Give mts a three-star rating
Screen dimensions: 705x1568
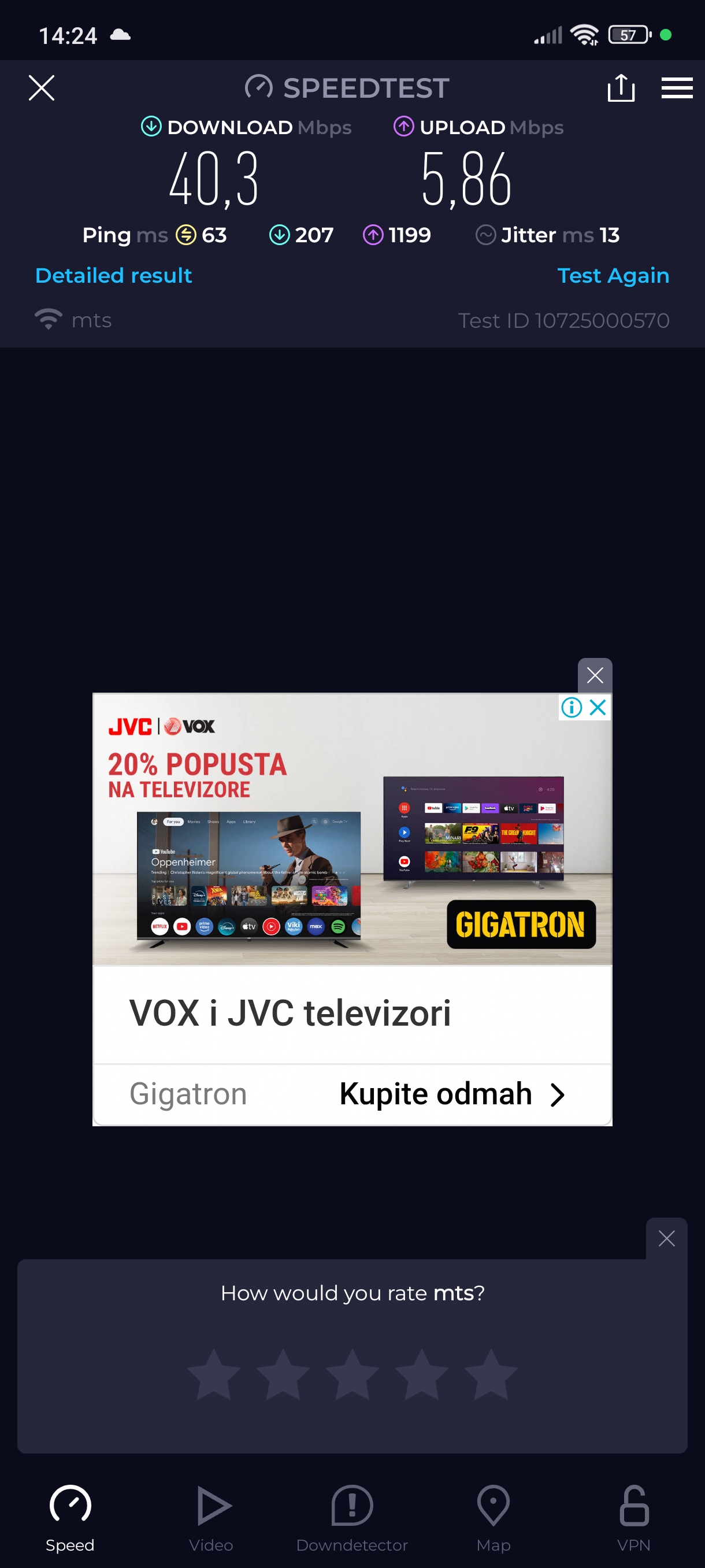pos(352,1373)
